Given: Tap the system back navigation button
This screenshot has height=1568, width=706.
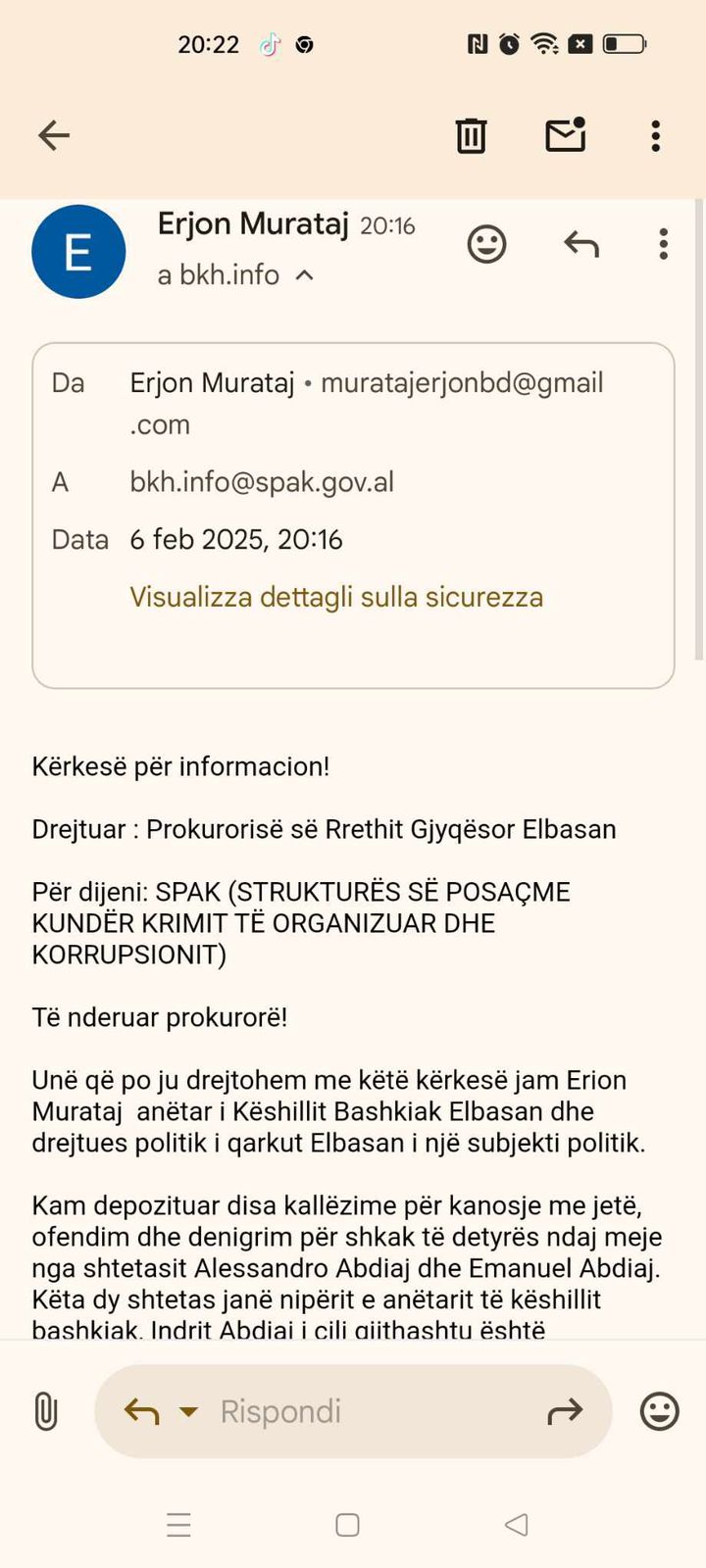Looking at the screenshot, I should coord(517,1524).
